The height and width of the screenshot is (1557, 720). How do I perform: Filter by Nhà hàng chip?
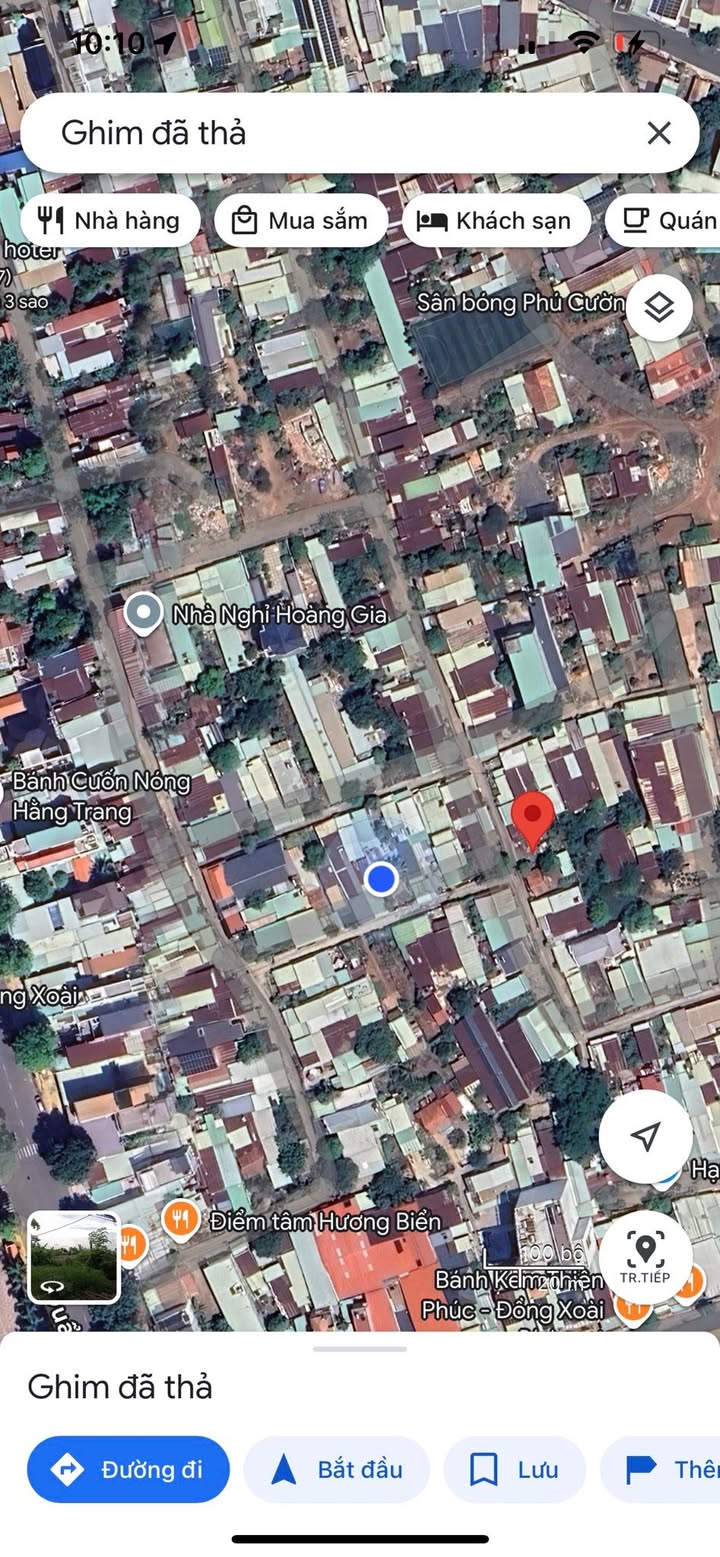coord(110,221)
